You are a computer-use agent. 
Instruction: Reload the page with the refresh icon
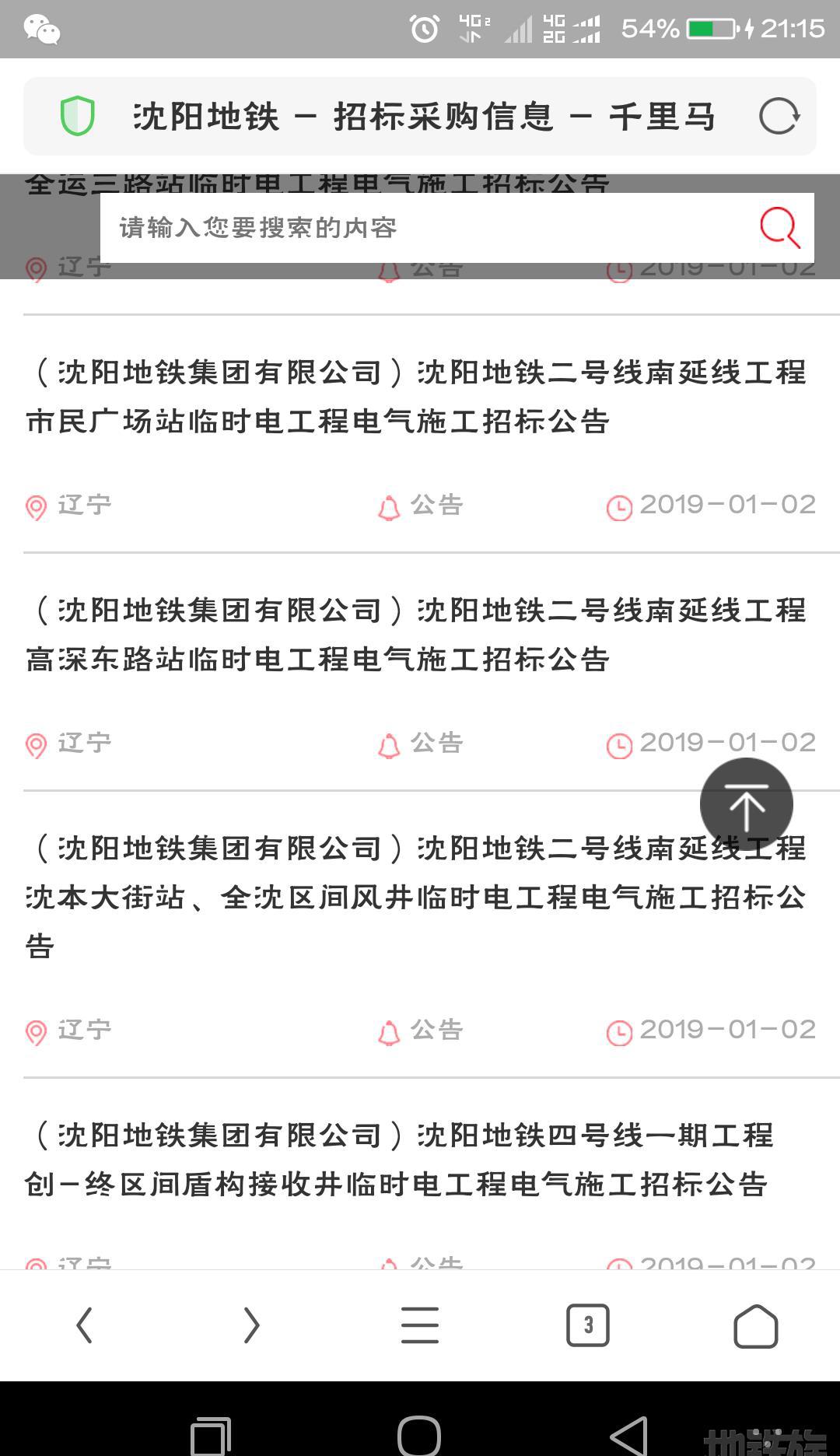(779, 117)
